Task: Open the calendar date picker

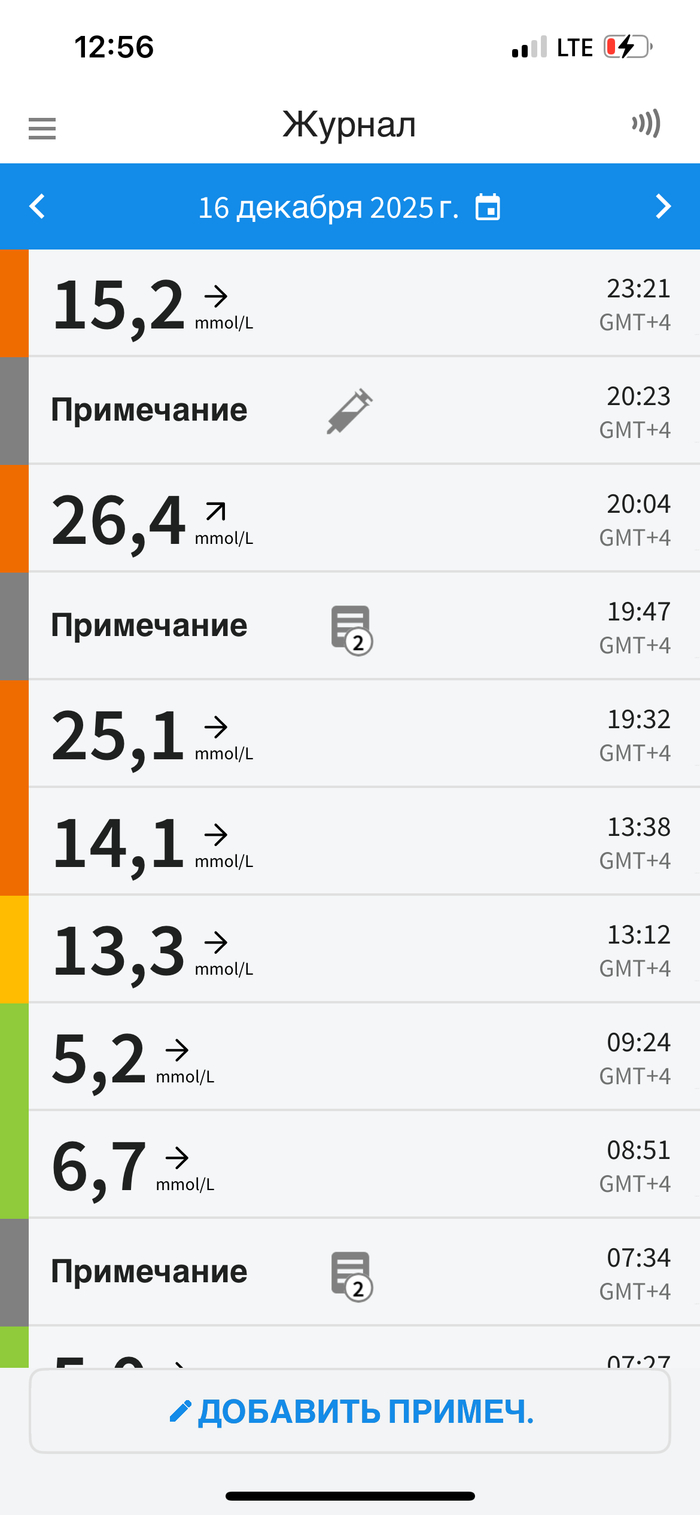Action: (488, 208)
